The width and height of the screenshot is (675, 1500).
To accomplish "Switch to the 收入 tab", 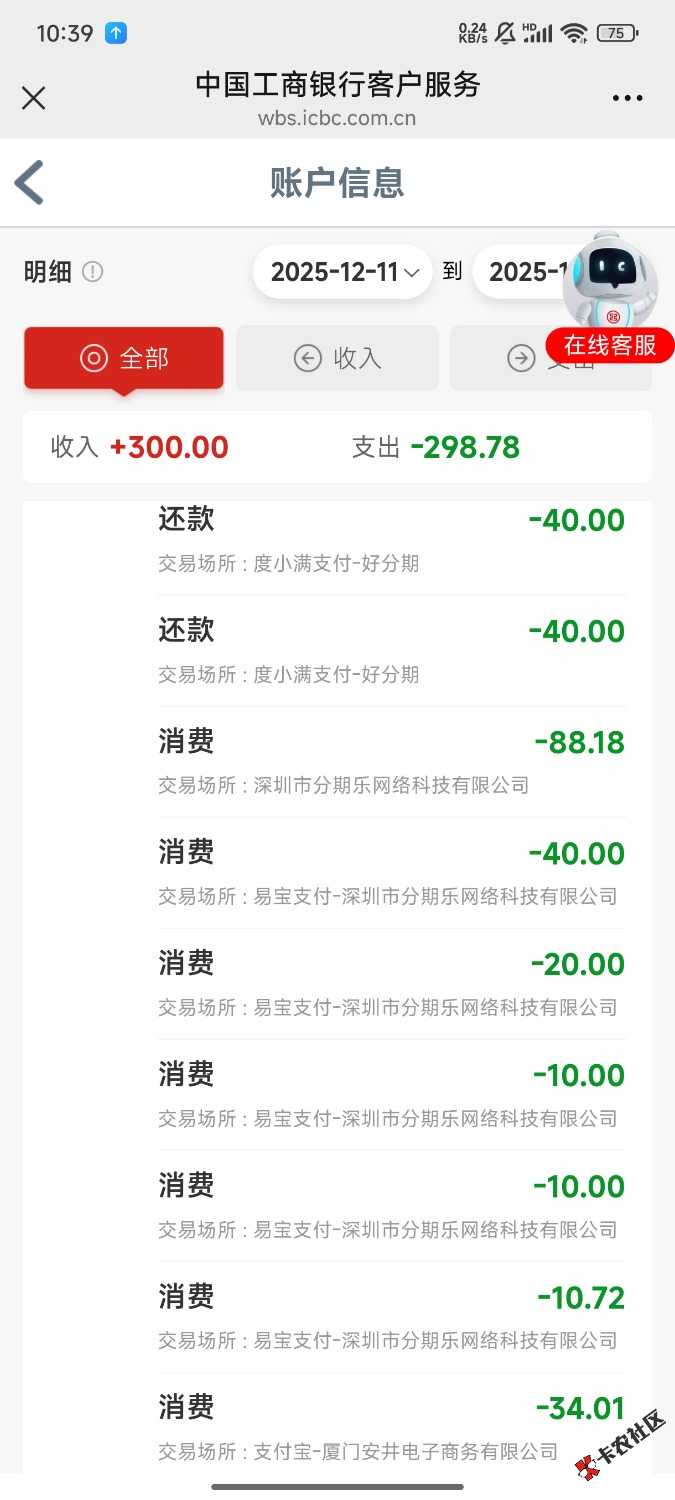I will pyautogui.click(x=337, y=358).
